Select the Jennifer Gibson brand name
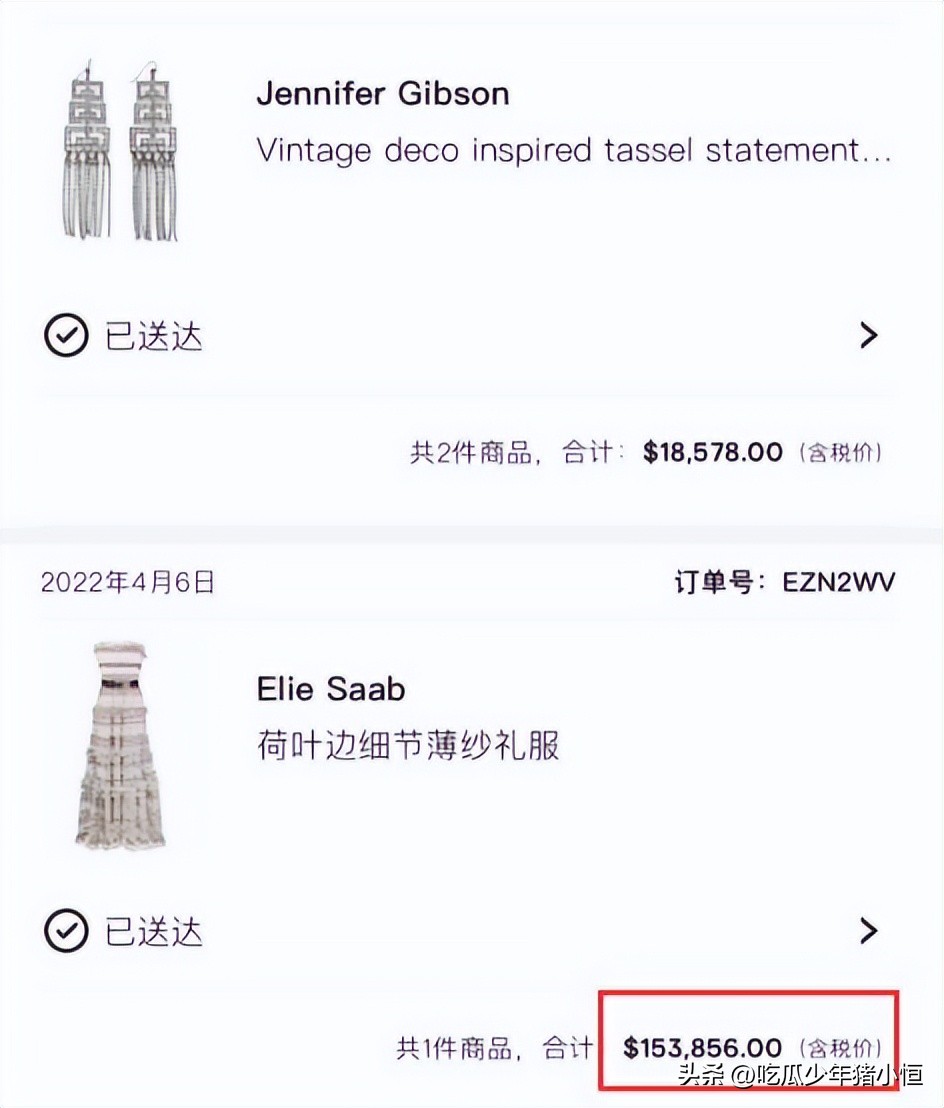 (383, 93)
